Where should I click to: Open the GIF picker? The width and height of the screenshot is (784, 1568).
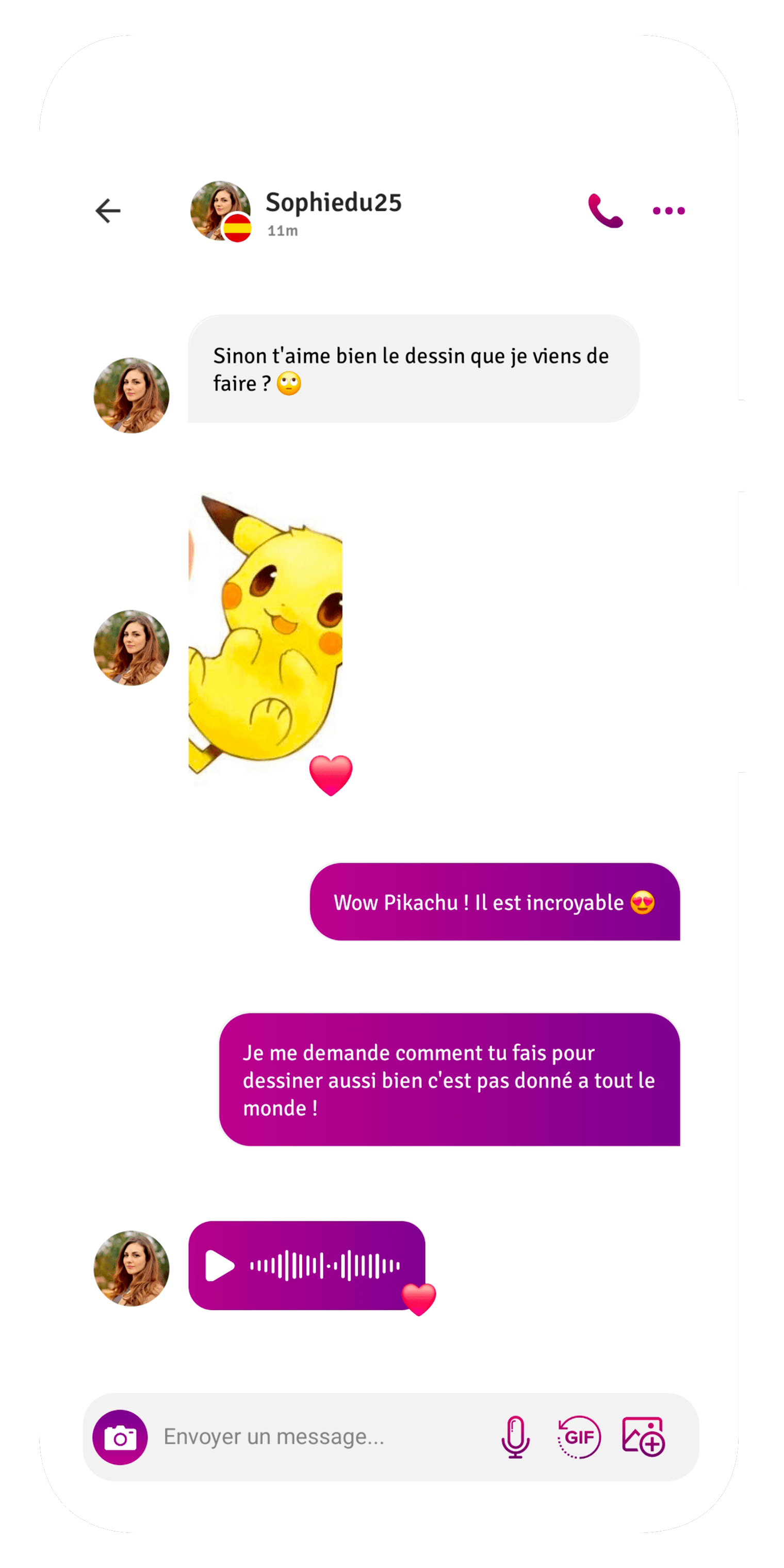coord(579,1437)
